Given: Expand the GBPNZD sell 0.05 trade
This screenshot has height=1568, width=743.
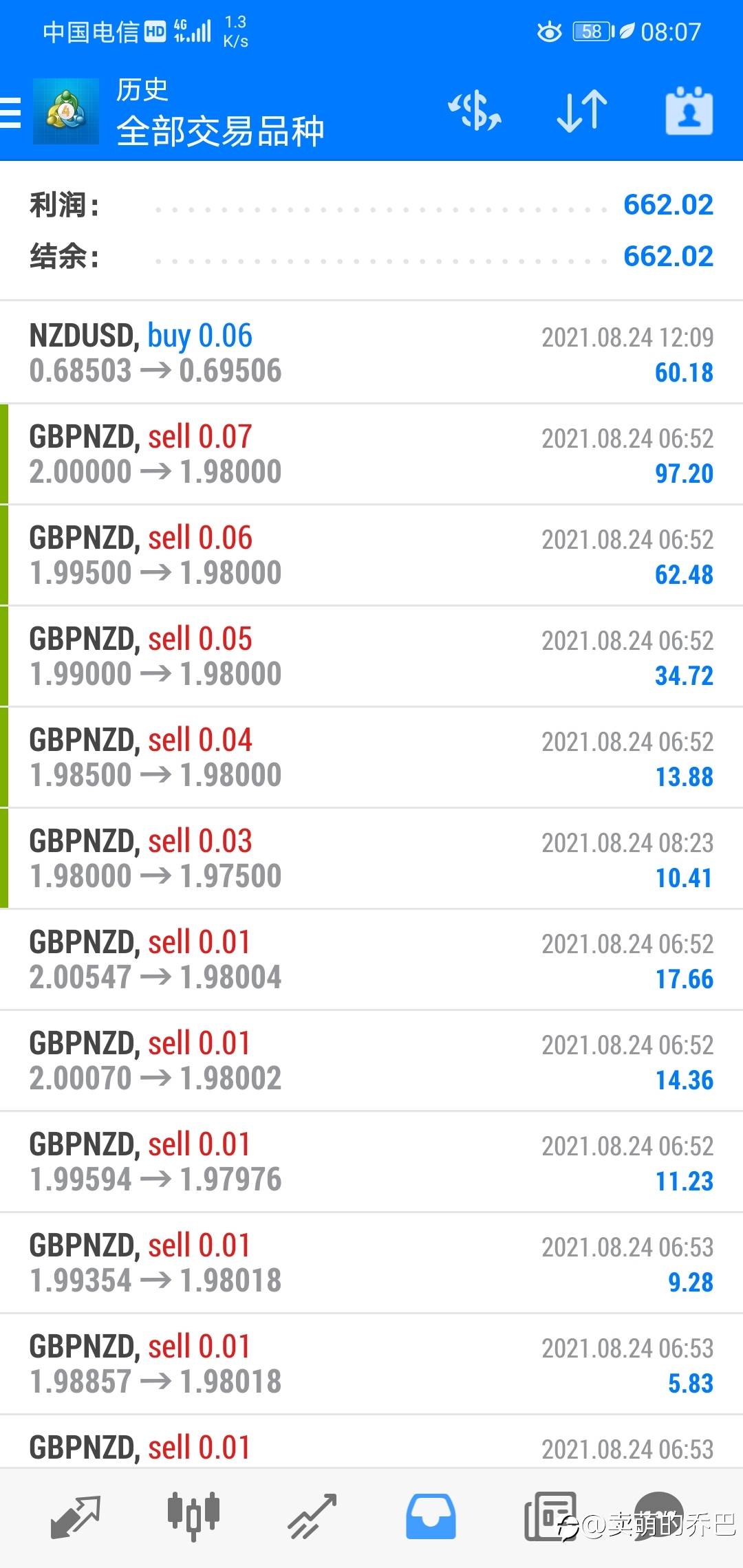Looking at the screenshot, I should click(x=371, y=656).
